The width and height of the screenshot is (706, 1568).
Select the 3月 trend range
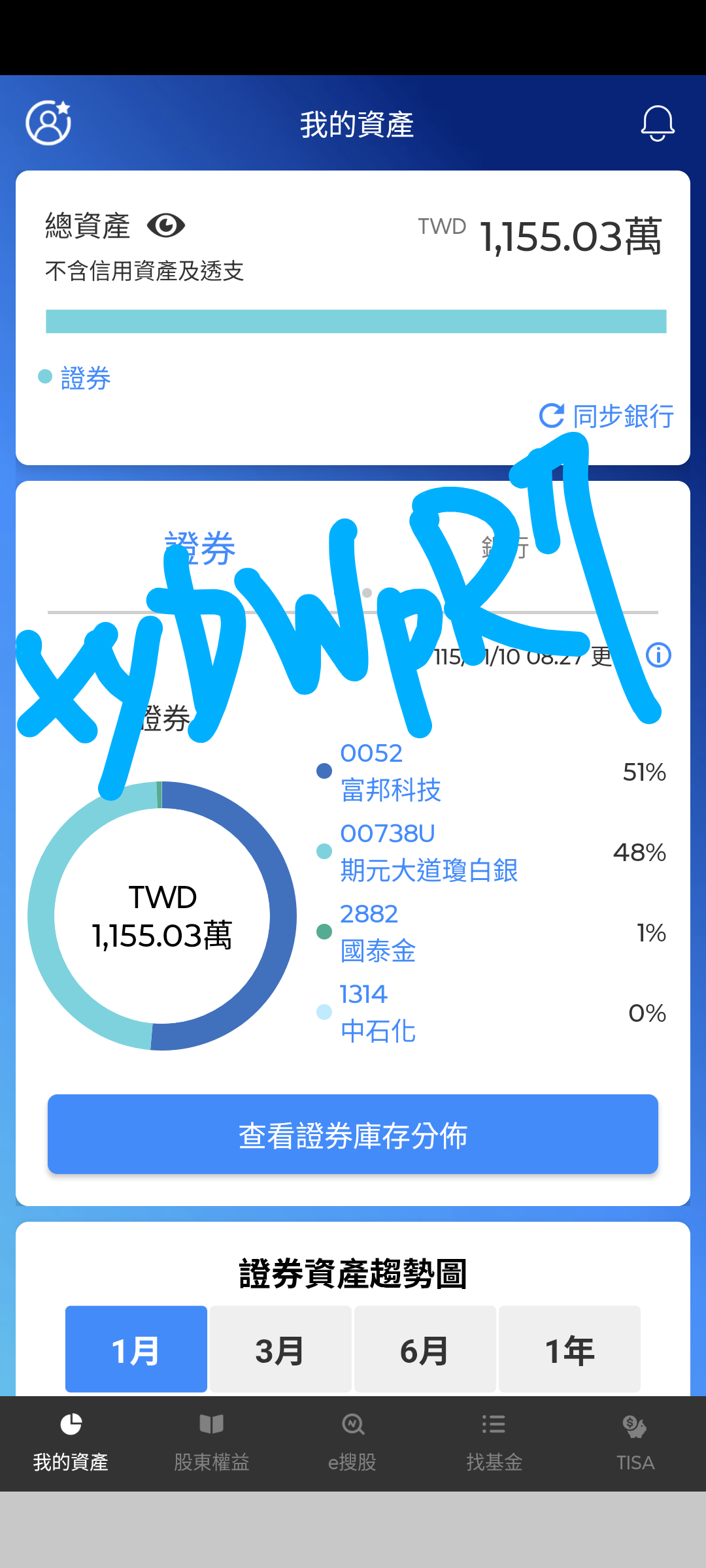click(x=280, y=1350)
